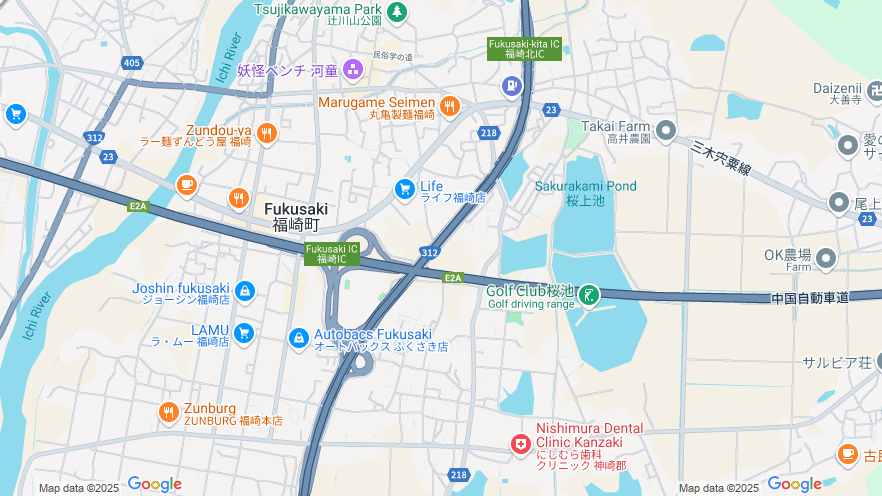Open the gas station pin near Fukusaki-kita IC

pos(512,87)
